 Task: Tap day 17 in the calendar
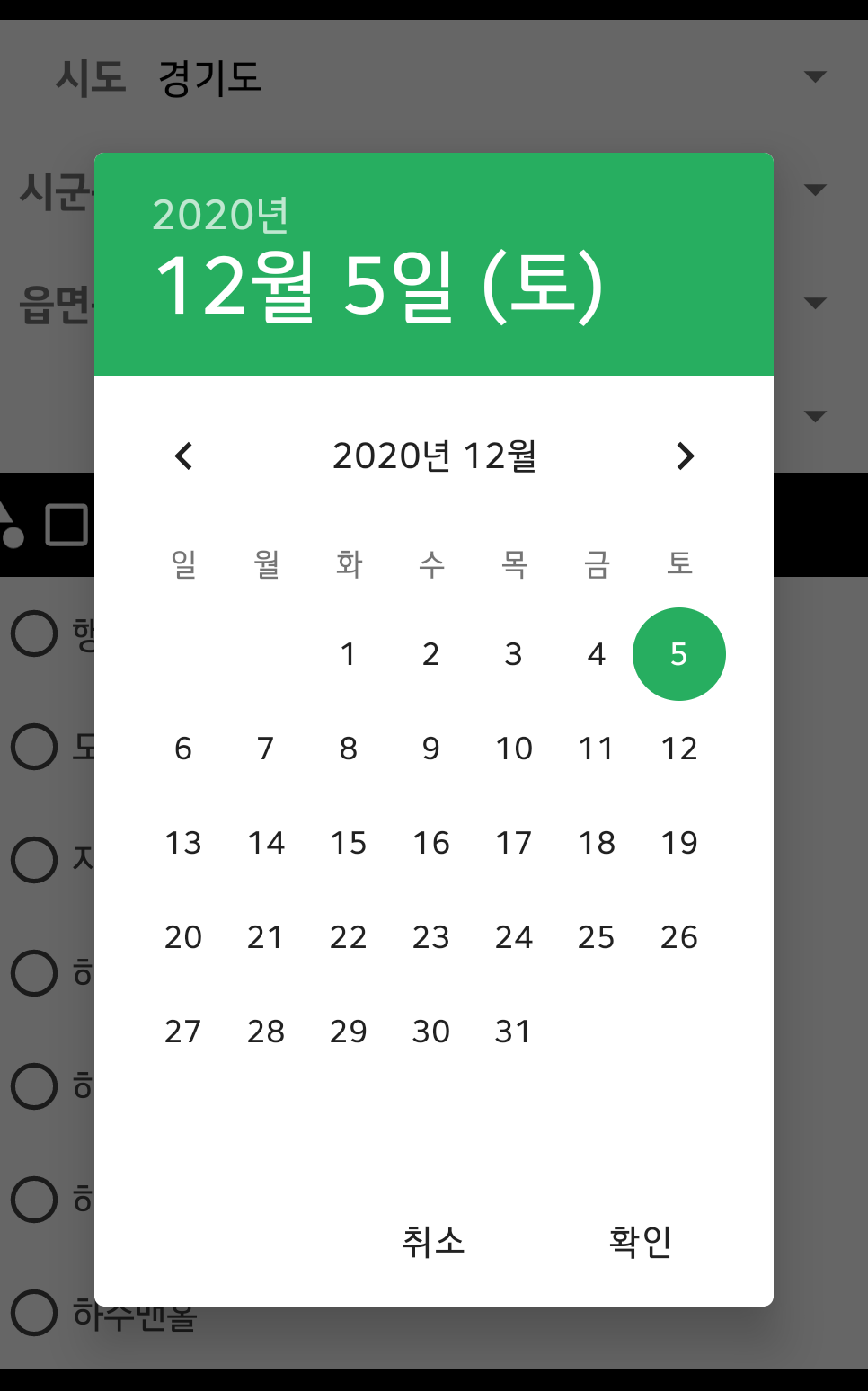point(514,843)
